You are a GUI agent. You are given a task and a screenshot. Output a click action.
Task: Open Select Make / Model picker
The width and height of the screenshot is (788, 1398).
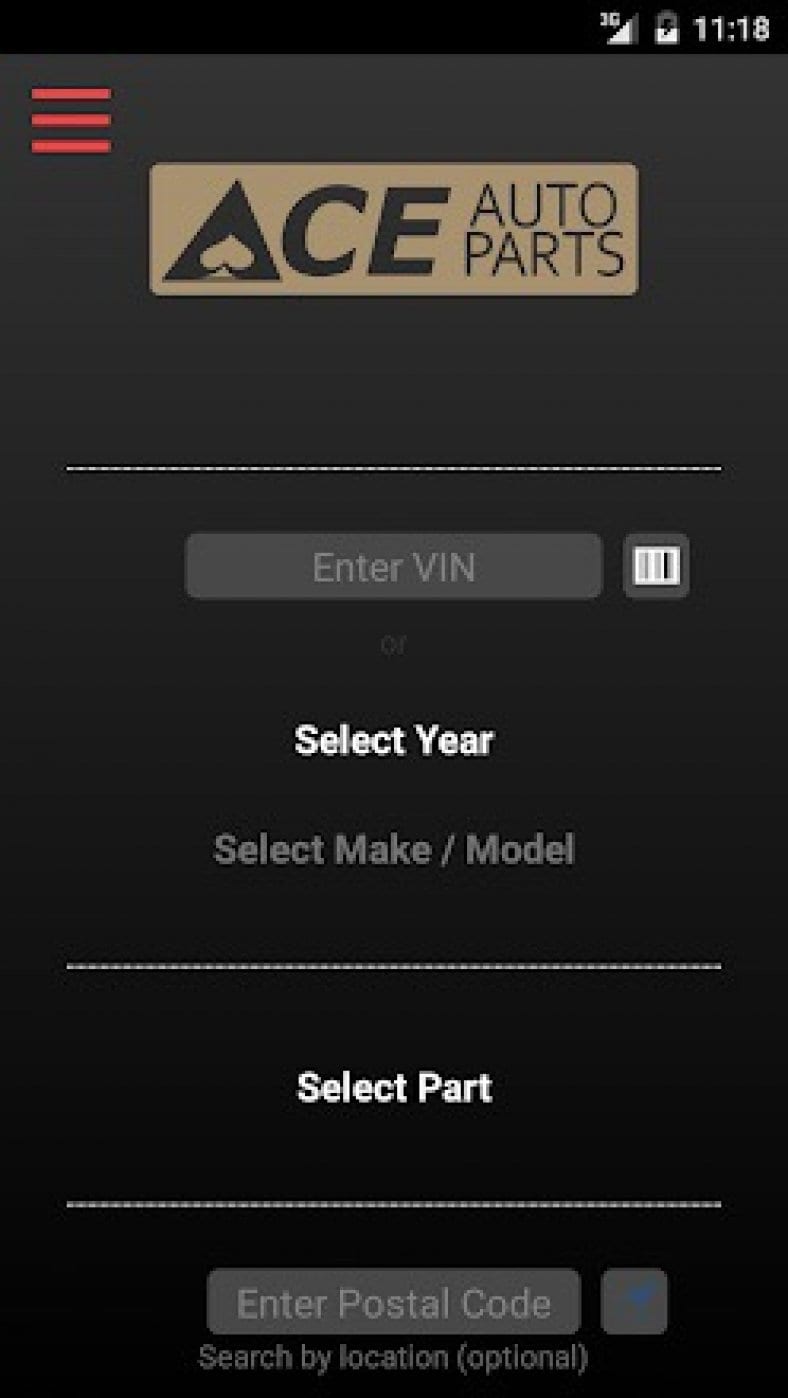click(394, 850)
